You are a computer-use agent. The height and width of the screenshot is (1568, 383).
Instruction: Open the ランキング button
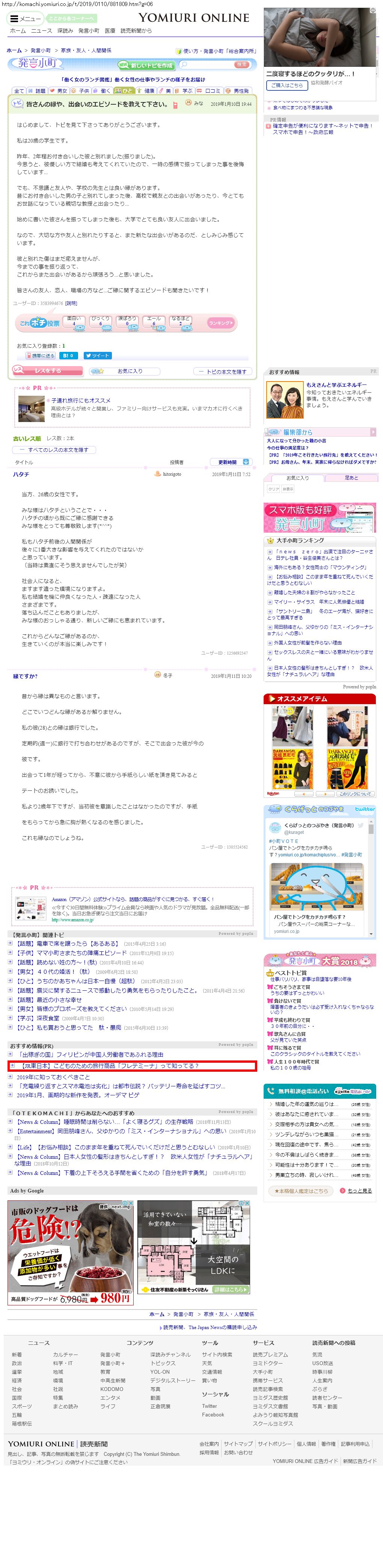(x=221, y=323)
